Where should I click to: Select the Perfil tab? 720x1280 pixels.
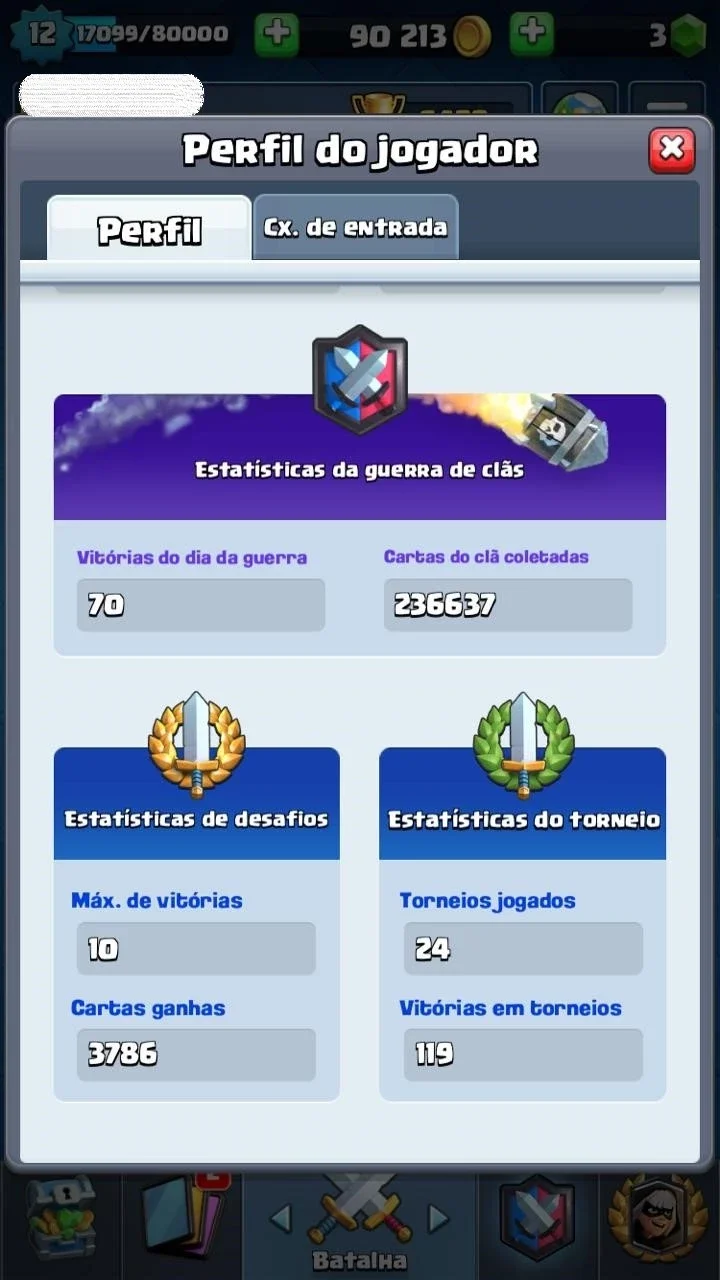point(149,229)
